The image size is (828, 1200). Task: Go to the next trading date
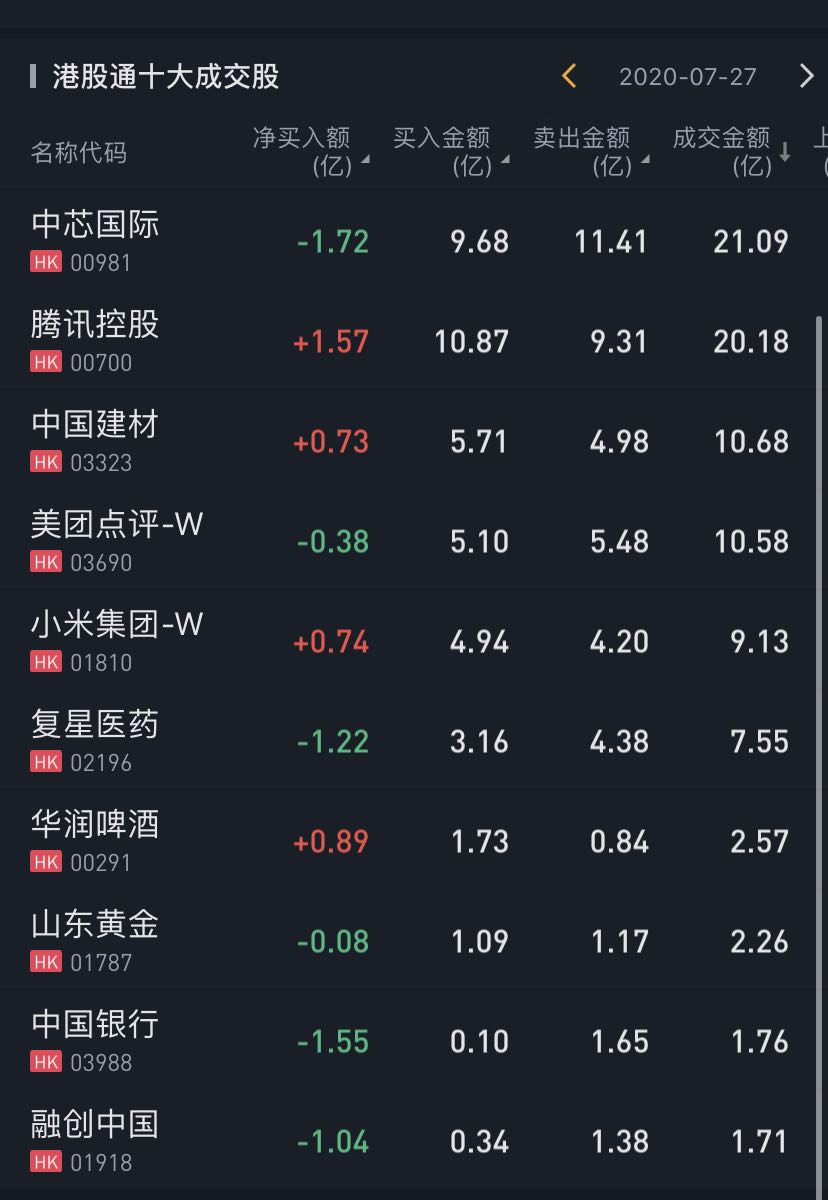(806, 76)
